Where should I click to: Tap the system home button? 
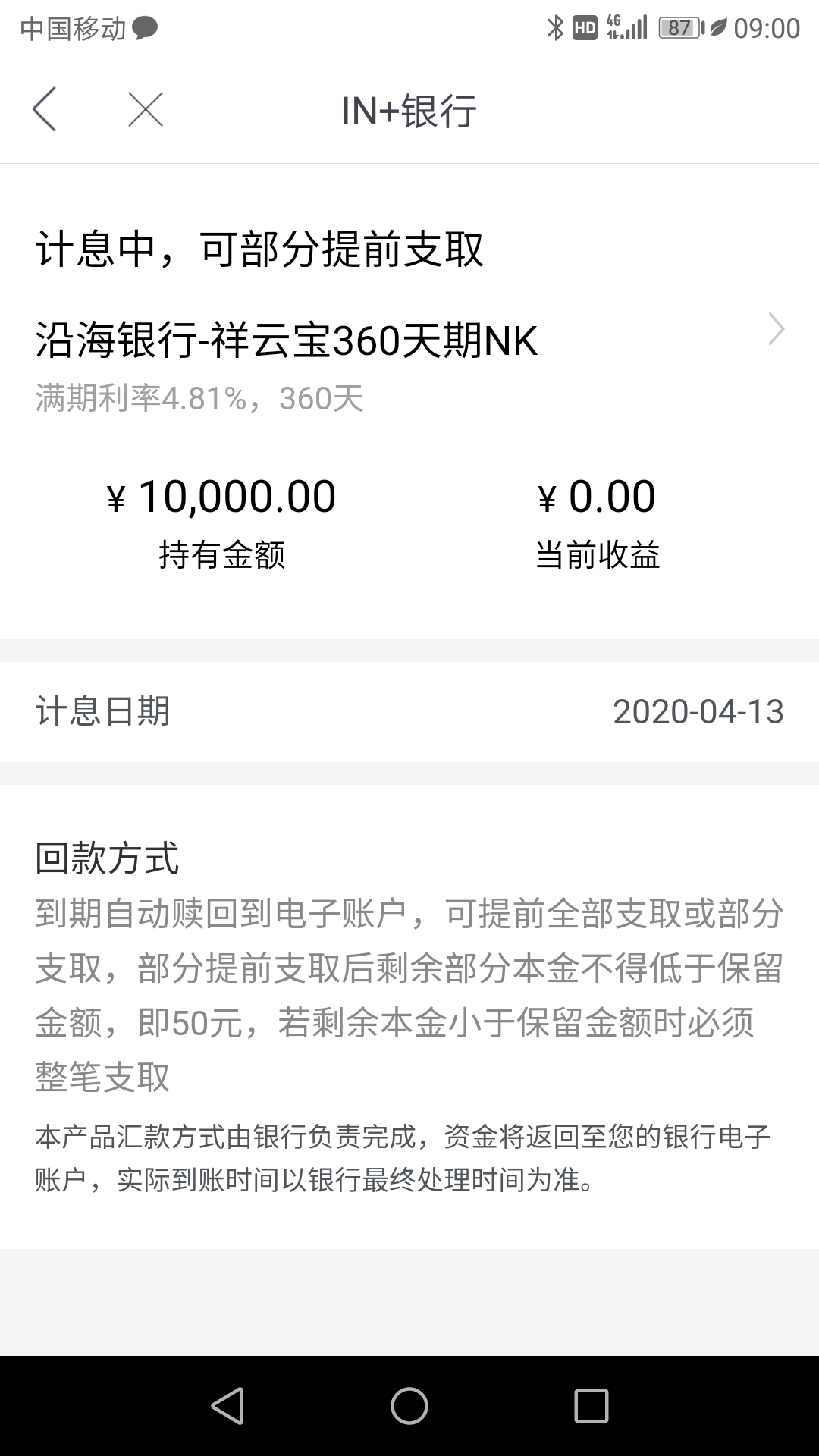click(409, 1406)
